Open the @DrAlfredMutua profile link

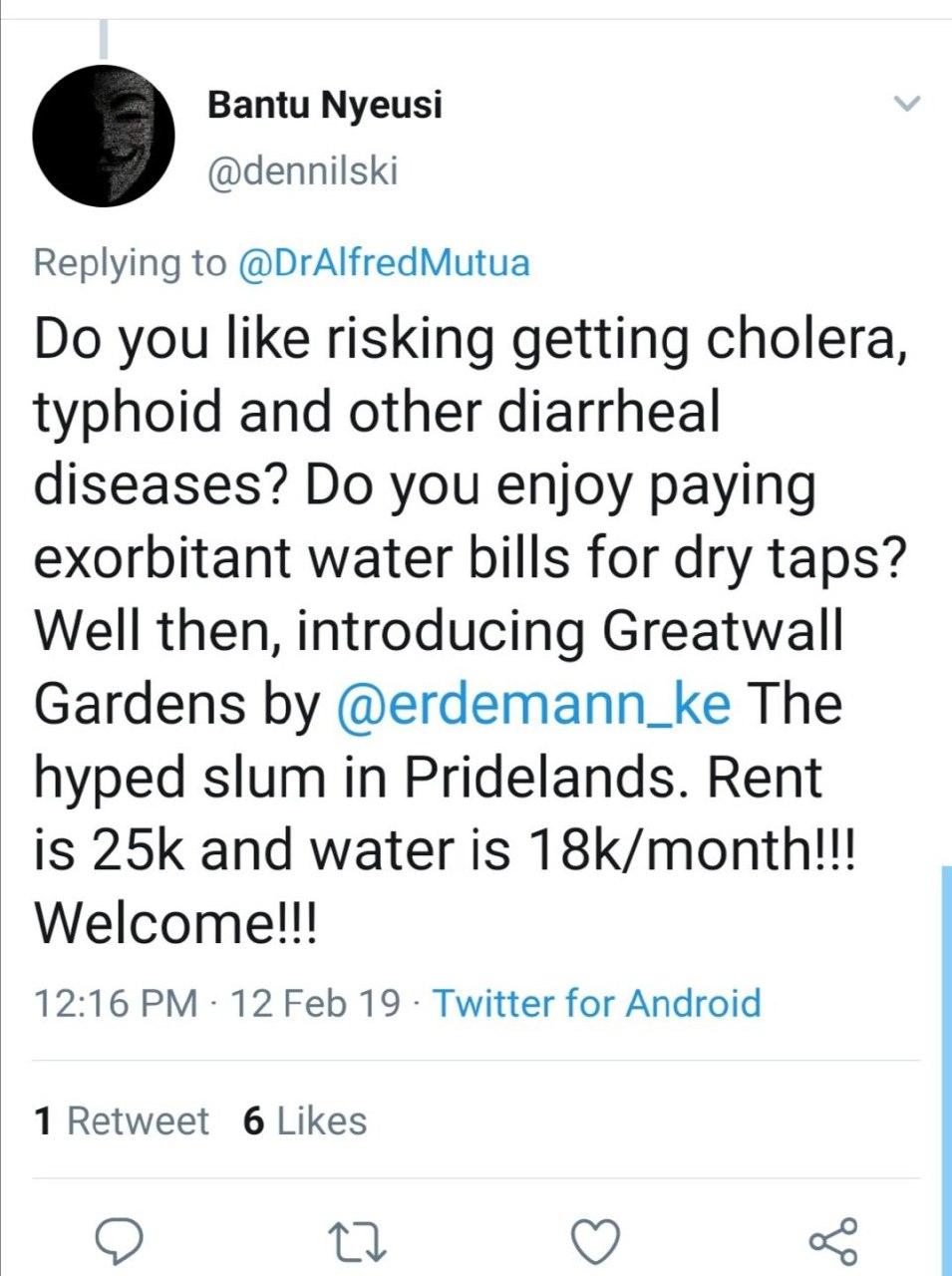[384, 262]
